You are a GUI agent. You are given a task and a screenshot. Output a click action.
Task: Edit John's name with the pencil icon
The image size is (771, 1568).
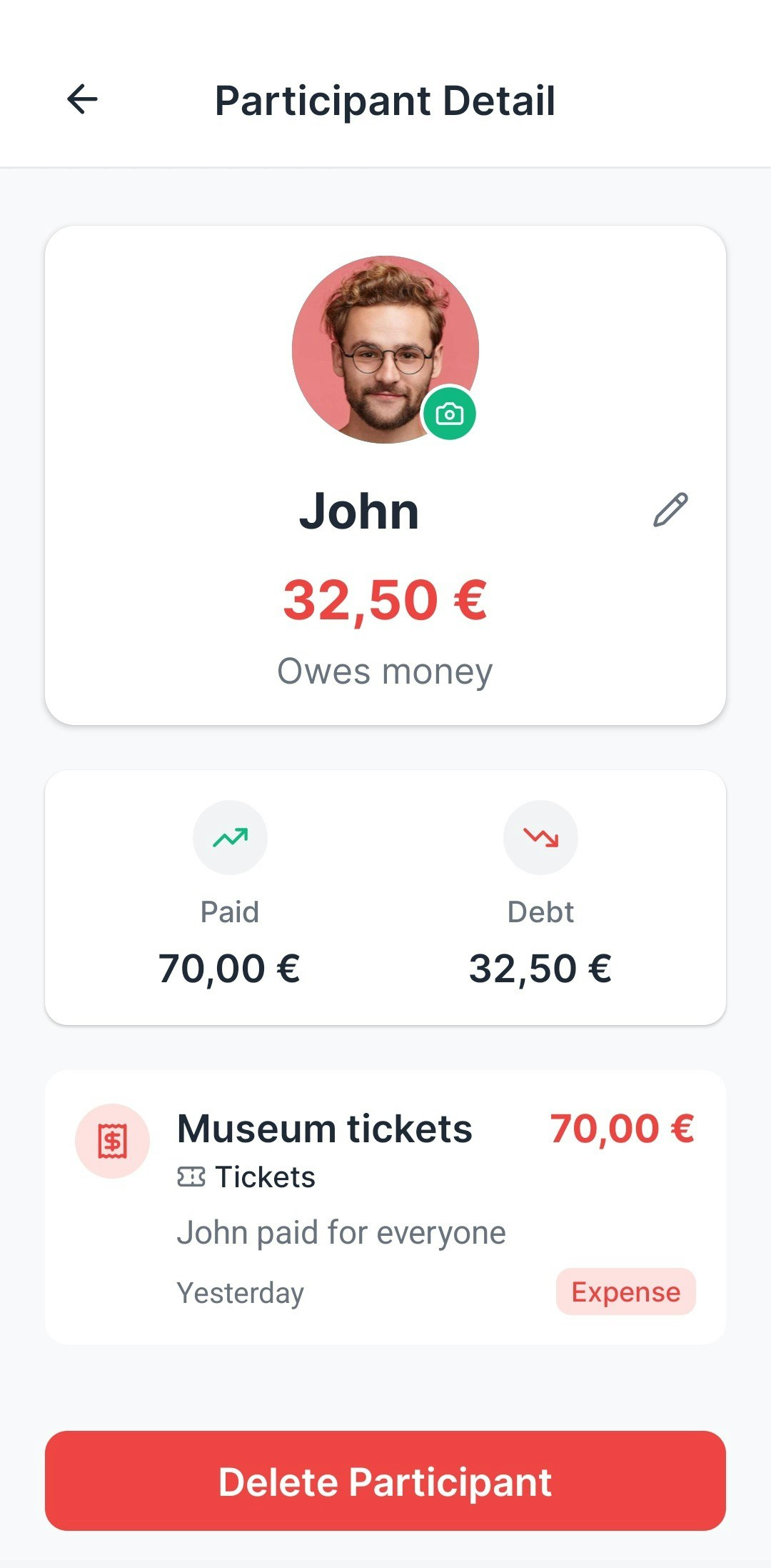click(x=670, y=510)
